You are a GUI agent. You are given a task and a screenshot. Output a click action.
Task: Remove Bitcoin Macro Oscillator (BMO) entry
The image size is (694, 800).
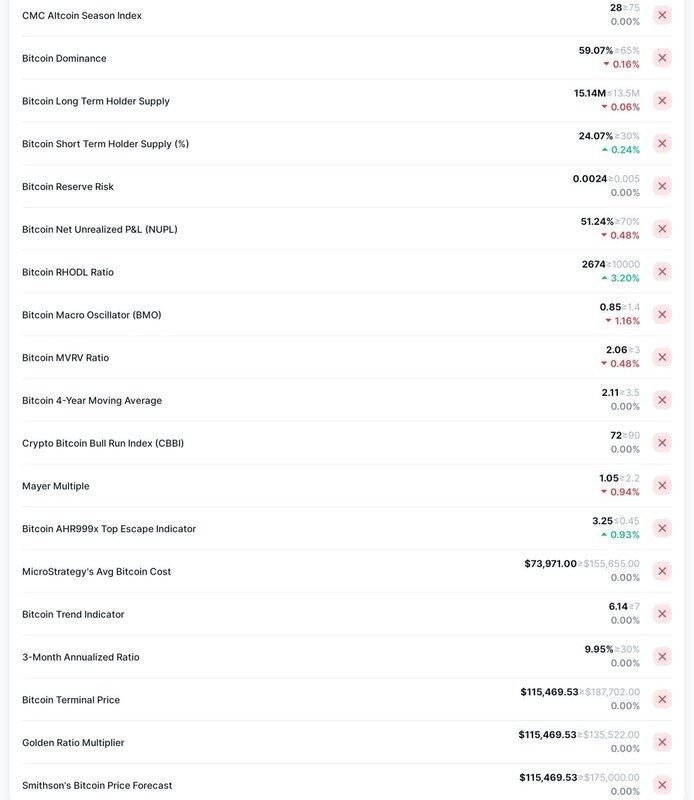pos(662,314)
